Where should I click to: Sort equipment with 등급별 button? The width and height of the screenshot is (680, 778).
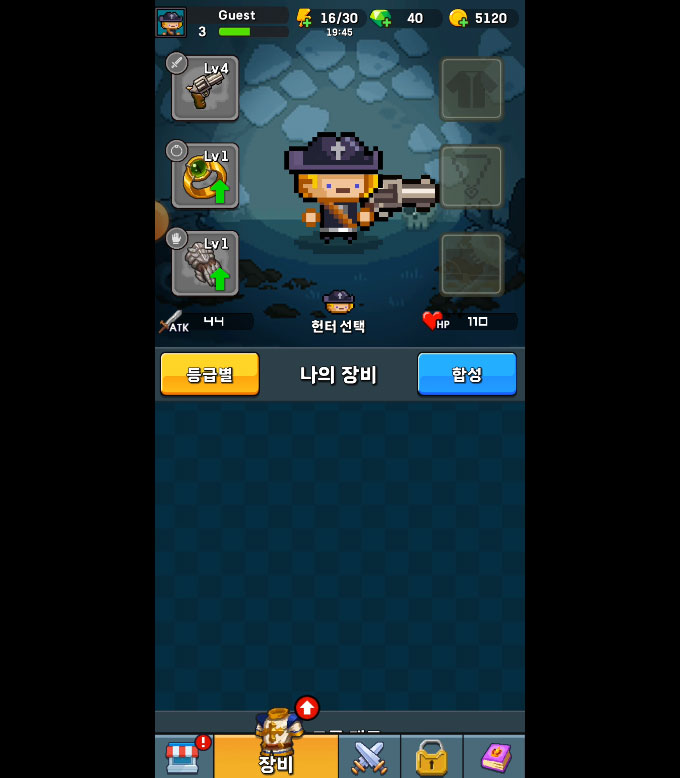coord(210,374)
